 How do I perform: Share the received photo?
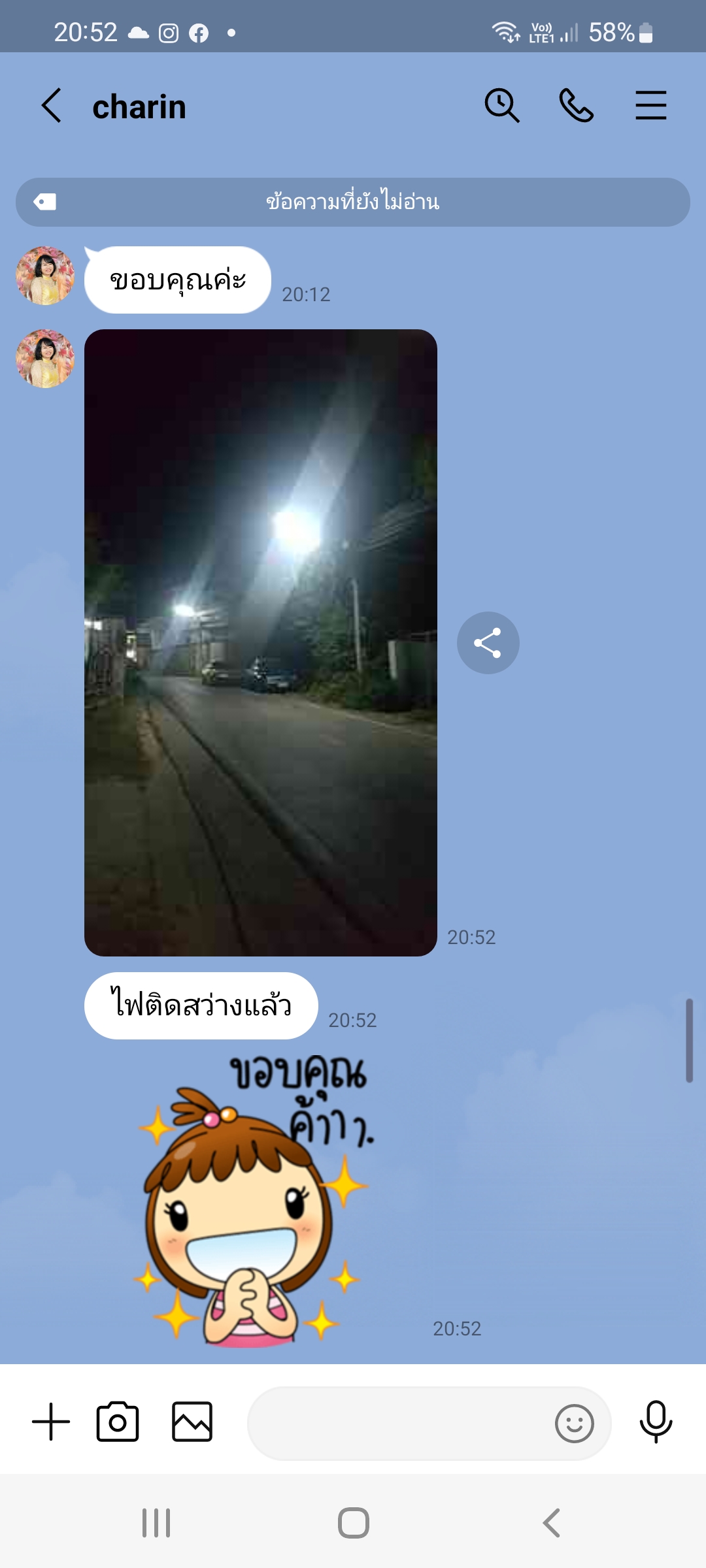pyautogui.click(x=488, y=643)
